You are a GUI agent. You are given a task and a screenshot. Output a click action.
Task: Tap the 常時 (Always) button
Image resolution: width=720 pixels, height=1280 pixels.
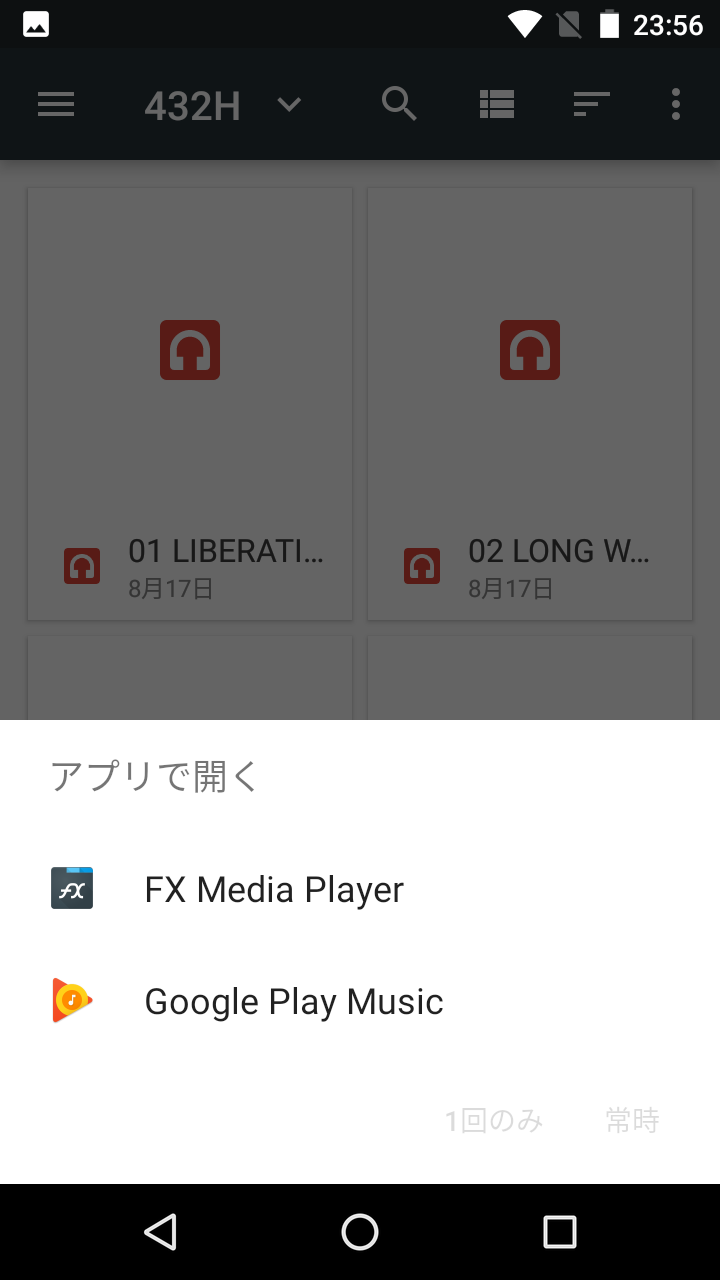point(631,1120)
